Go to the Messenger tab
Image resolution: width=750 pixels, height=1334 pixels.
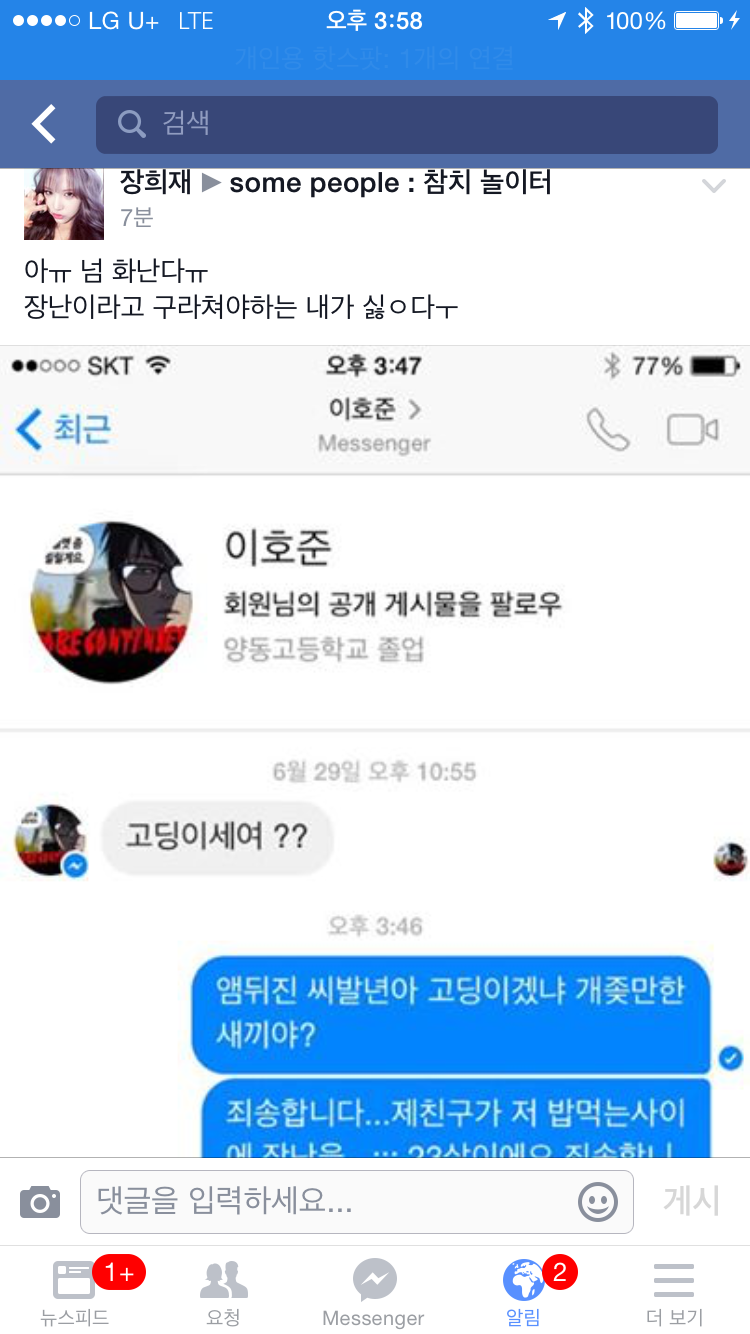[x=374, y=1292]
